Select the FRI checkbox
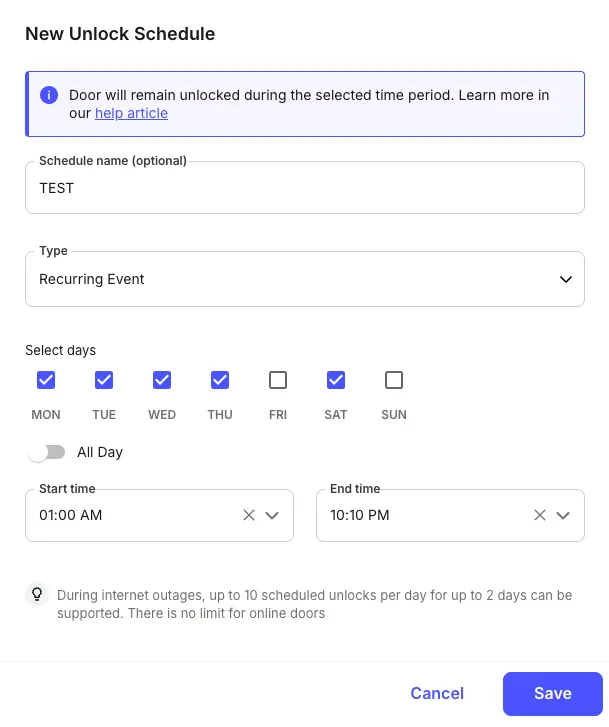 coord(278,380)
